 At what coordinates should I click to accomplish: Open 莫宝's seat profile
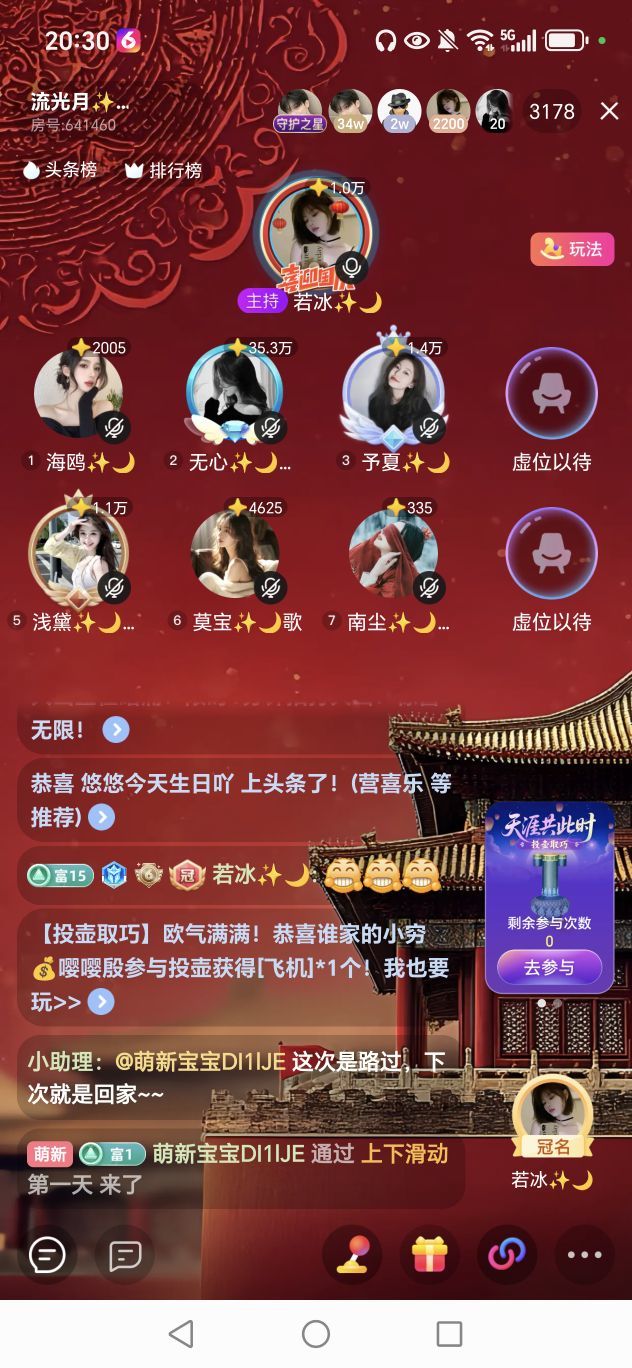[235, 553]
